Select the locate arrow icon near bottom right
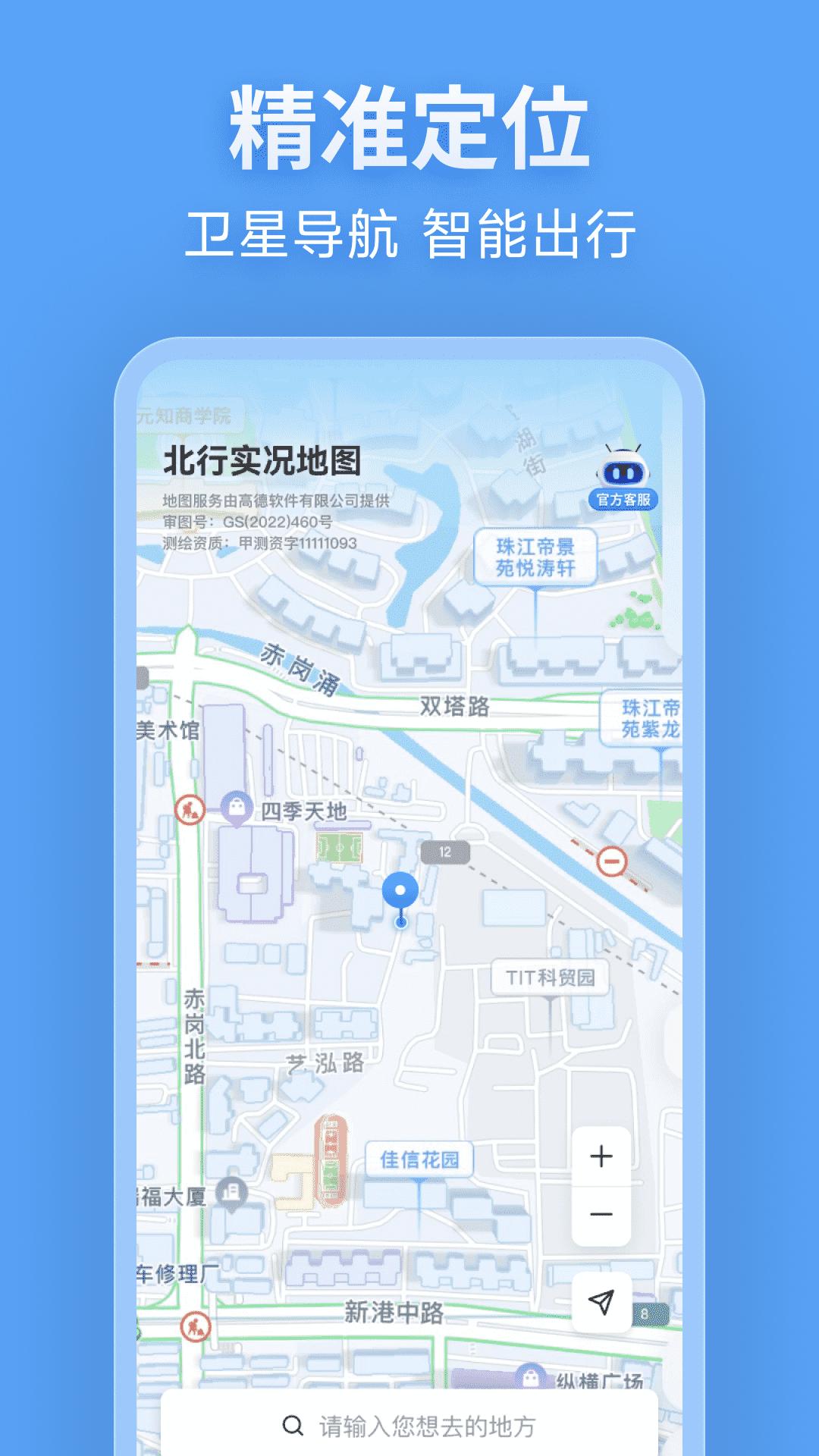The image size is (819, 1456). [601, 1302]
